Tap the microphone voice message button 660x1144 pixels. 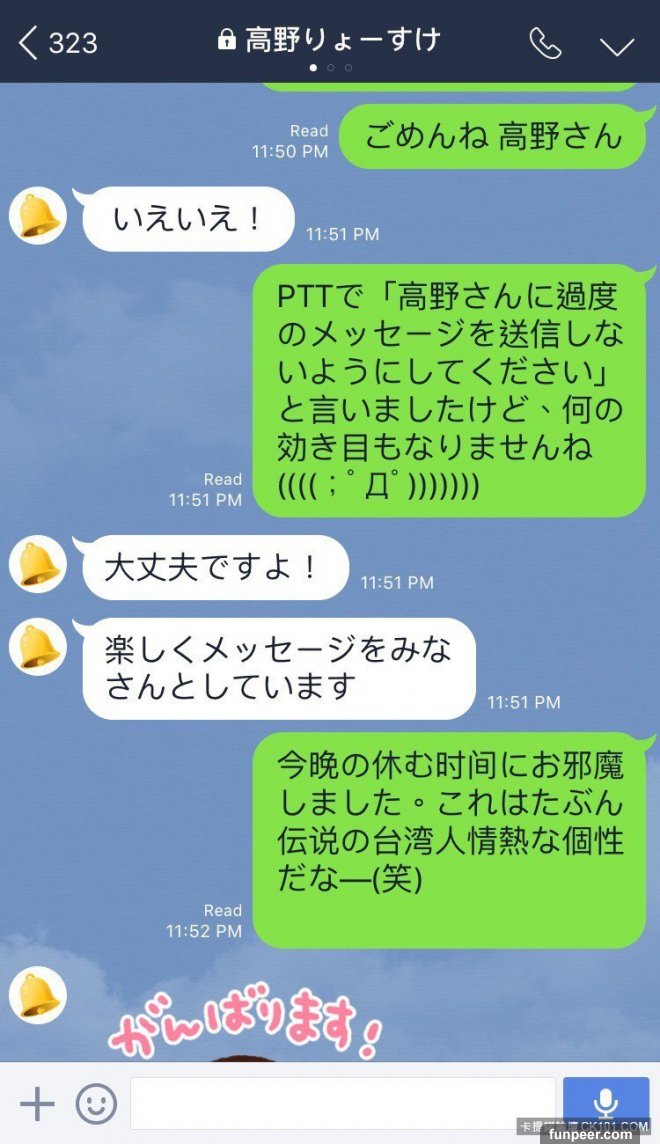pyautogui.click(x=604, y=1102)
